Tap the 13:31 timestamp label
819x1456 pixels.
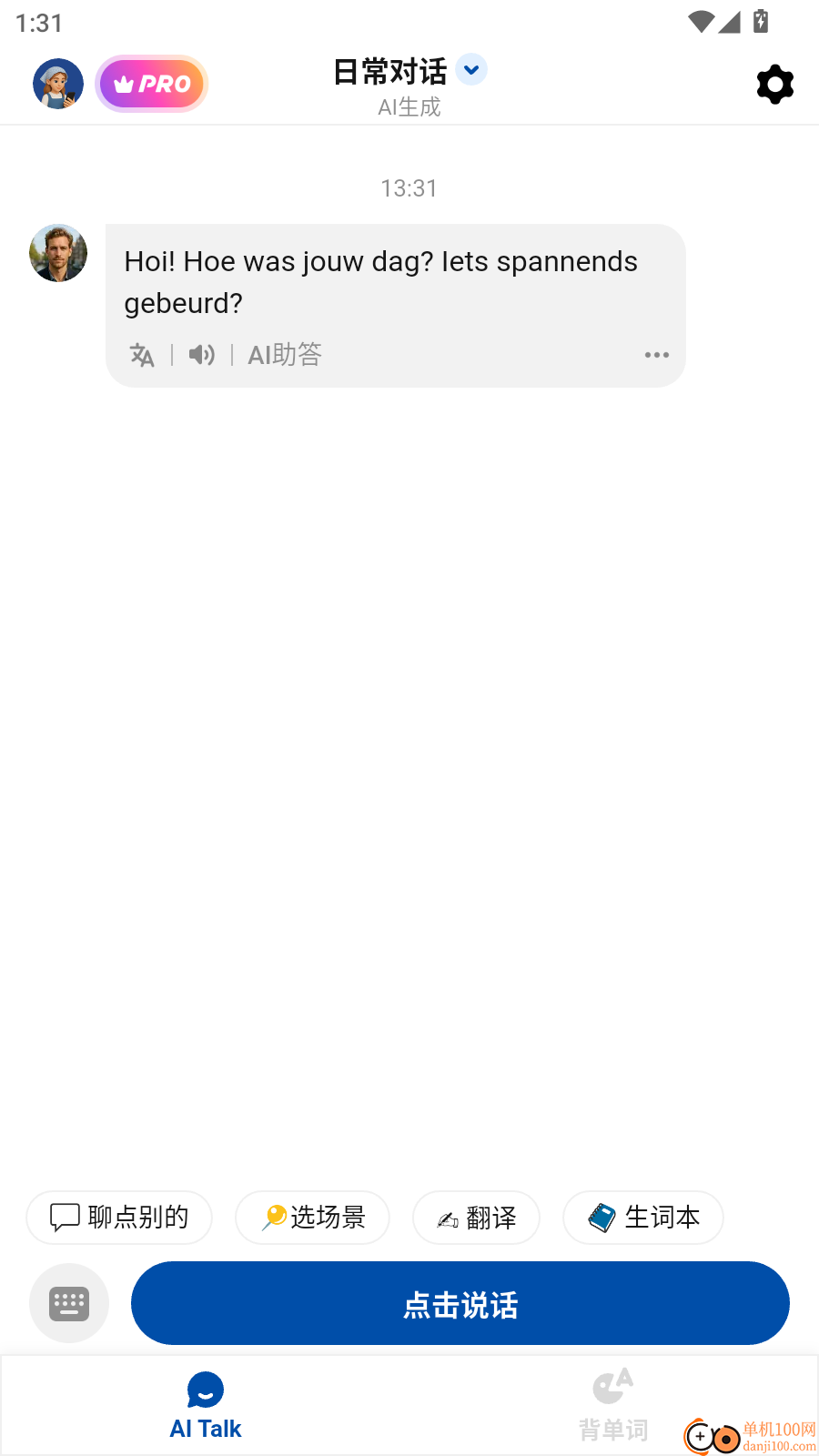pyautogui.click(x=409, y=187)
